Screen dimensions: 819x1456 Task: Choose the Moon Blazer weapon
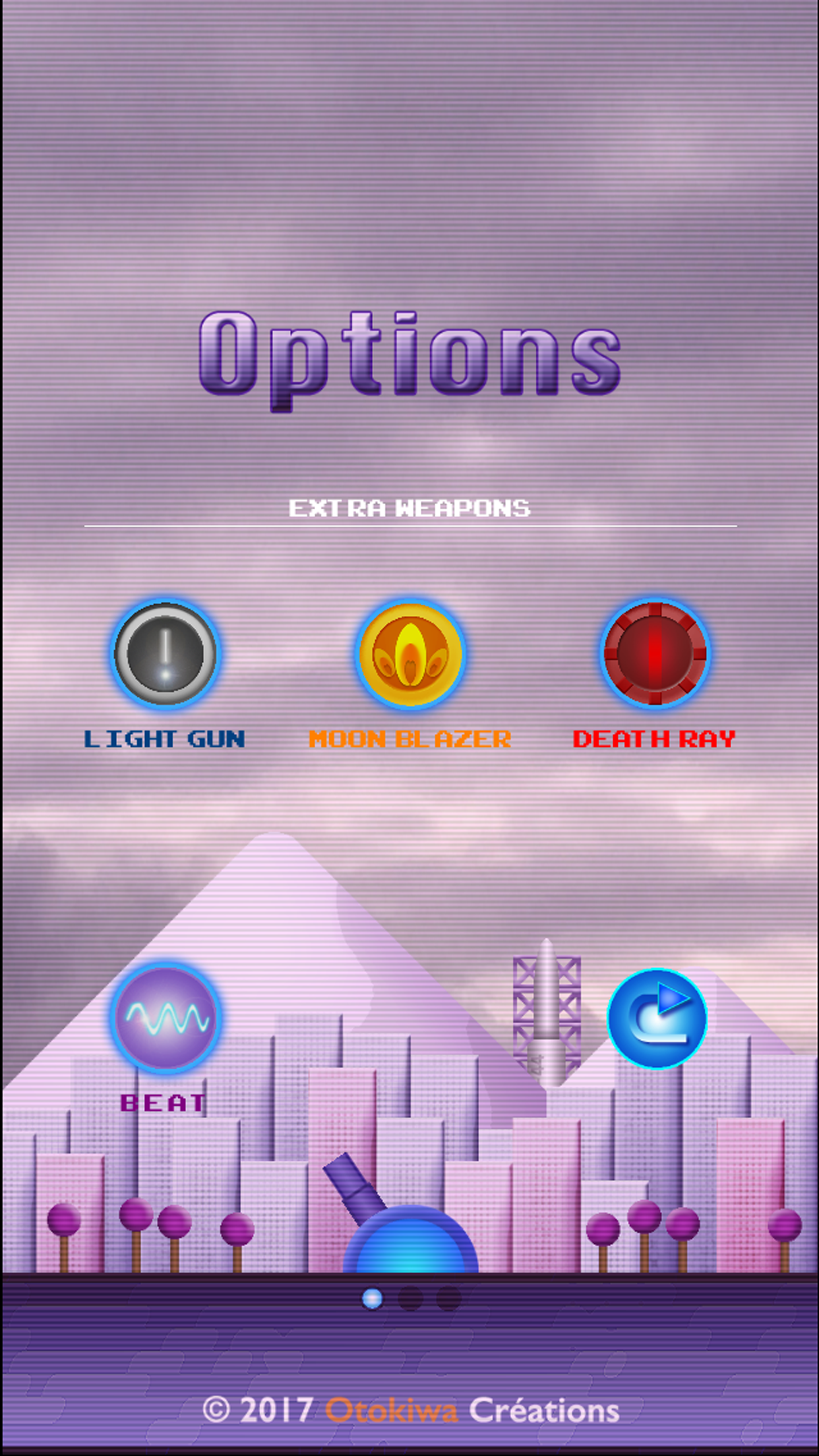click(x=410, y=653)
